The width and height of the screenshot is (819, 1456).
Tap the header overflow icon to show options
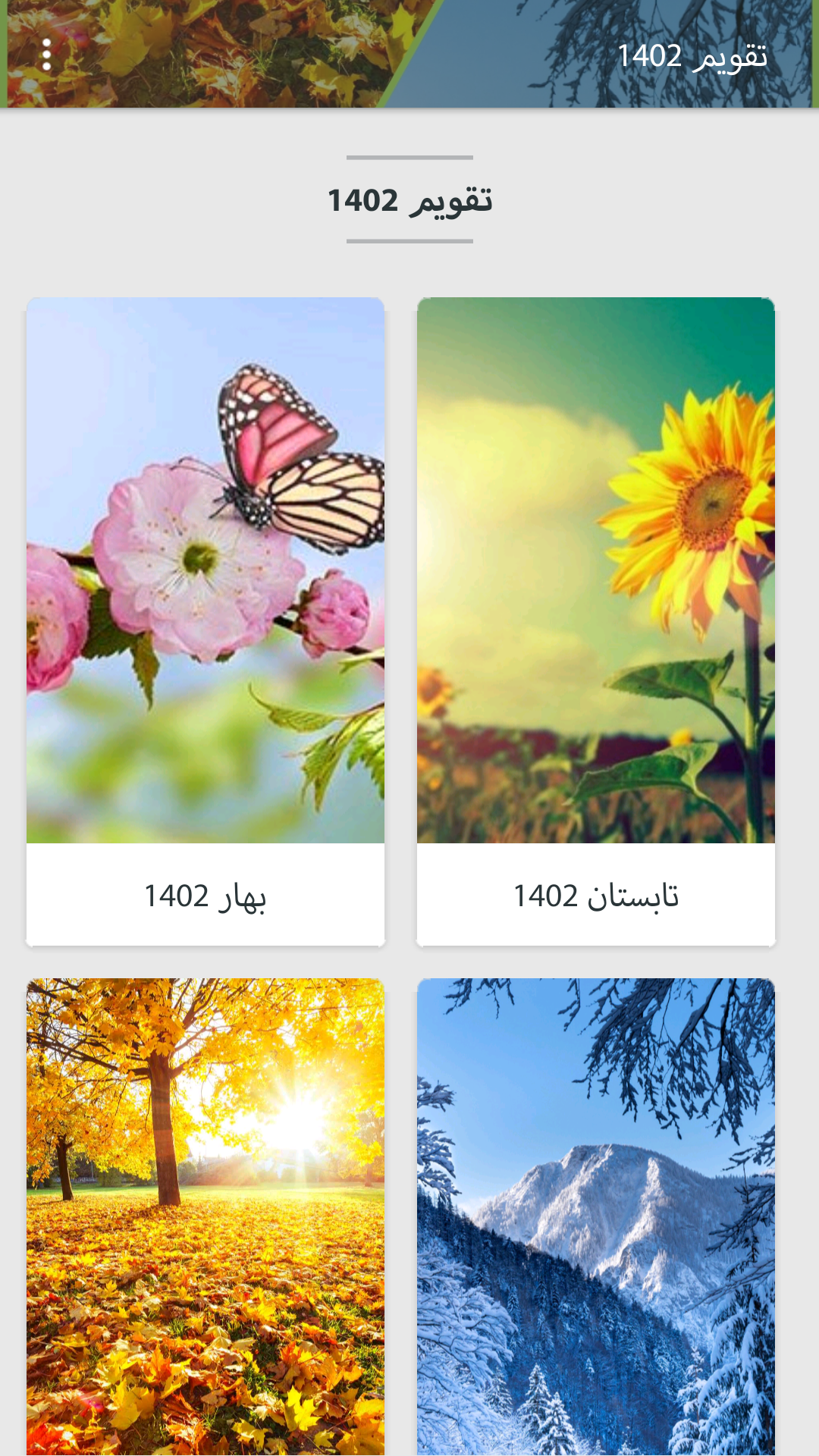(48, 54)
